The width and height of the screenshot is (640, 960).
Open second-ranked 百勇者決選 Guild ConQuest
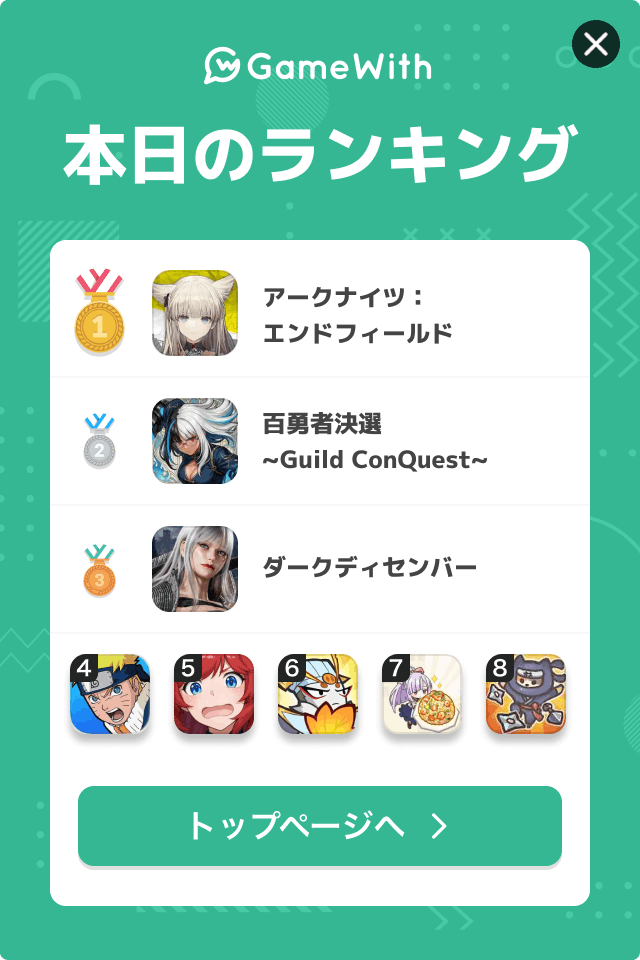(x=320, y=441)
